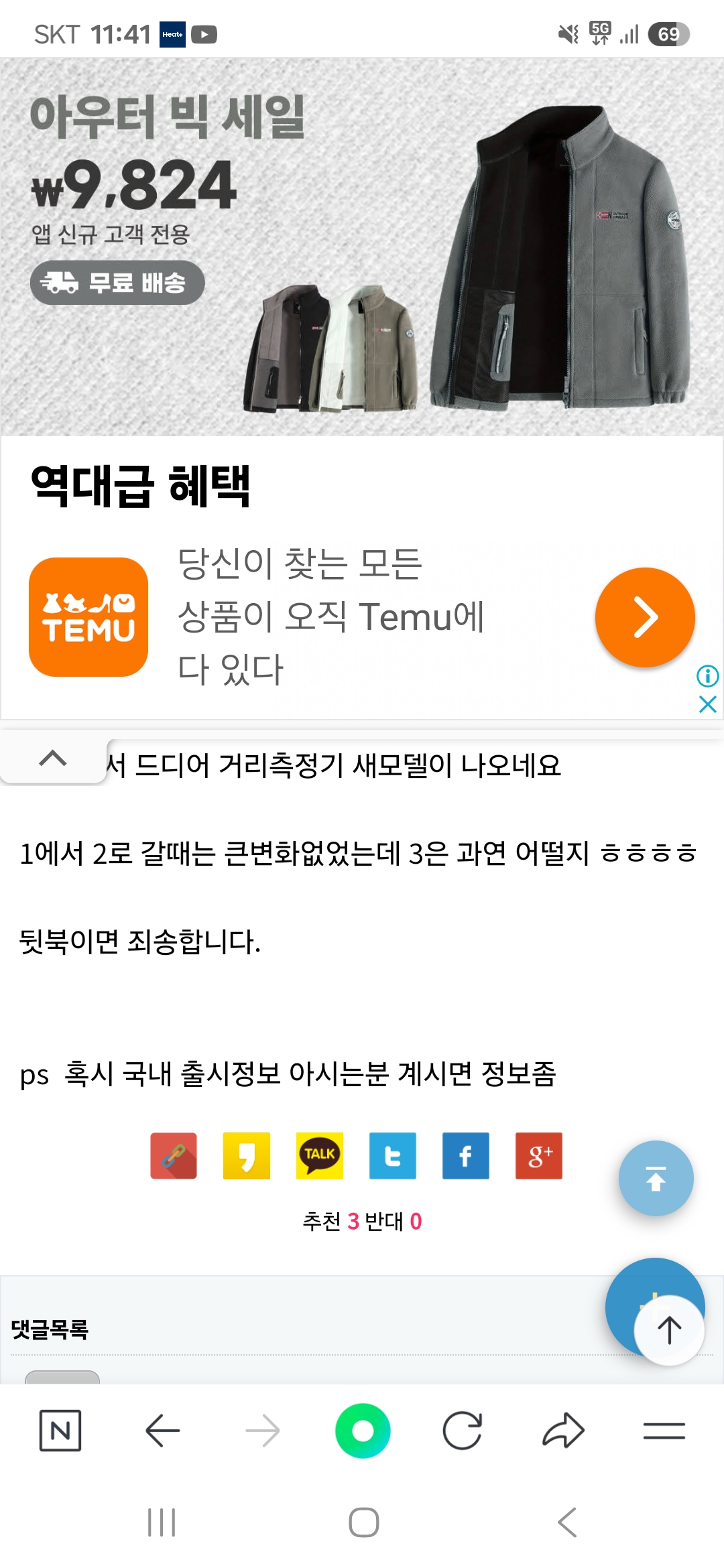Share this page from browser toolbar
Screen dimensions: 724x1568
[x=563, y=1431]
